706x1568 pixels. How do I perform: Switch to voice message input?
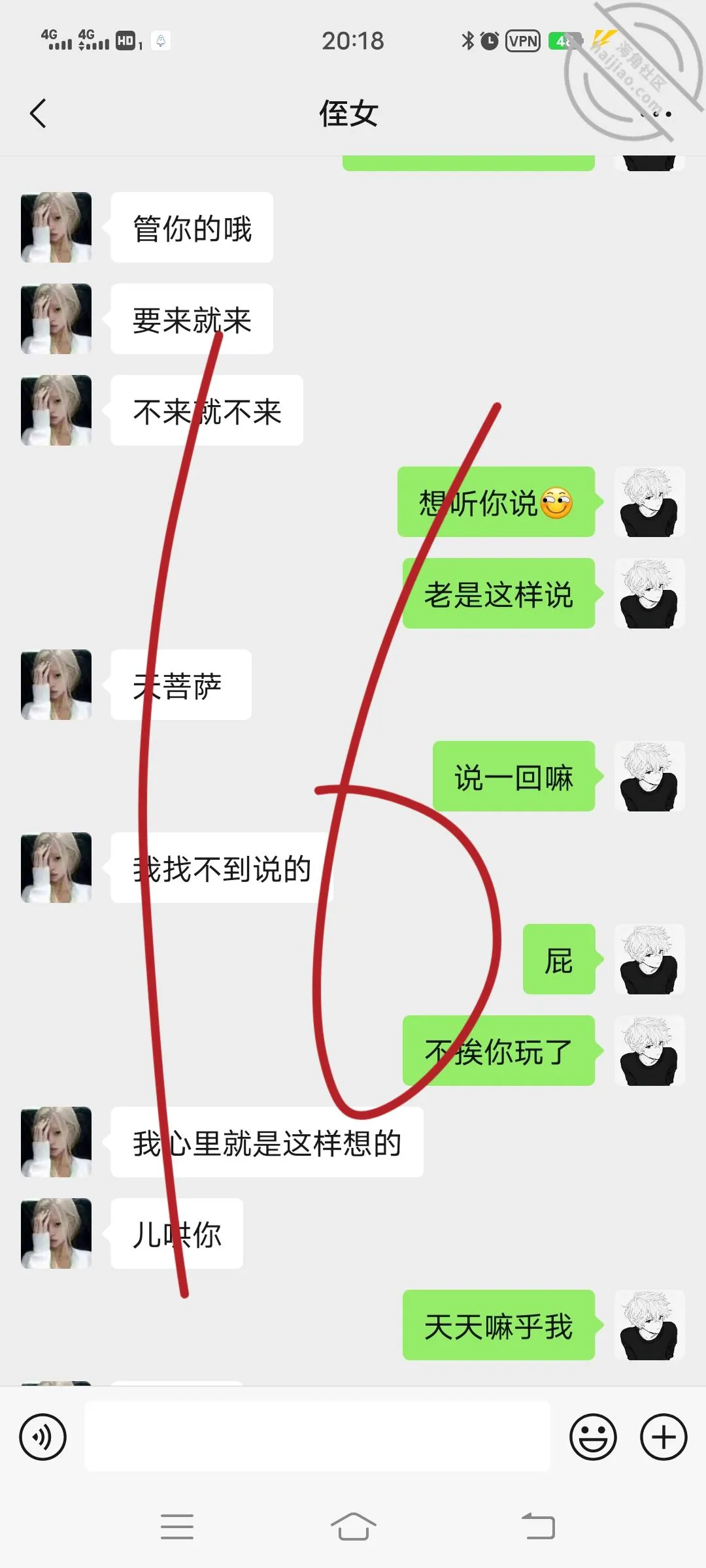click(x=43, y=1437)
